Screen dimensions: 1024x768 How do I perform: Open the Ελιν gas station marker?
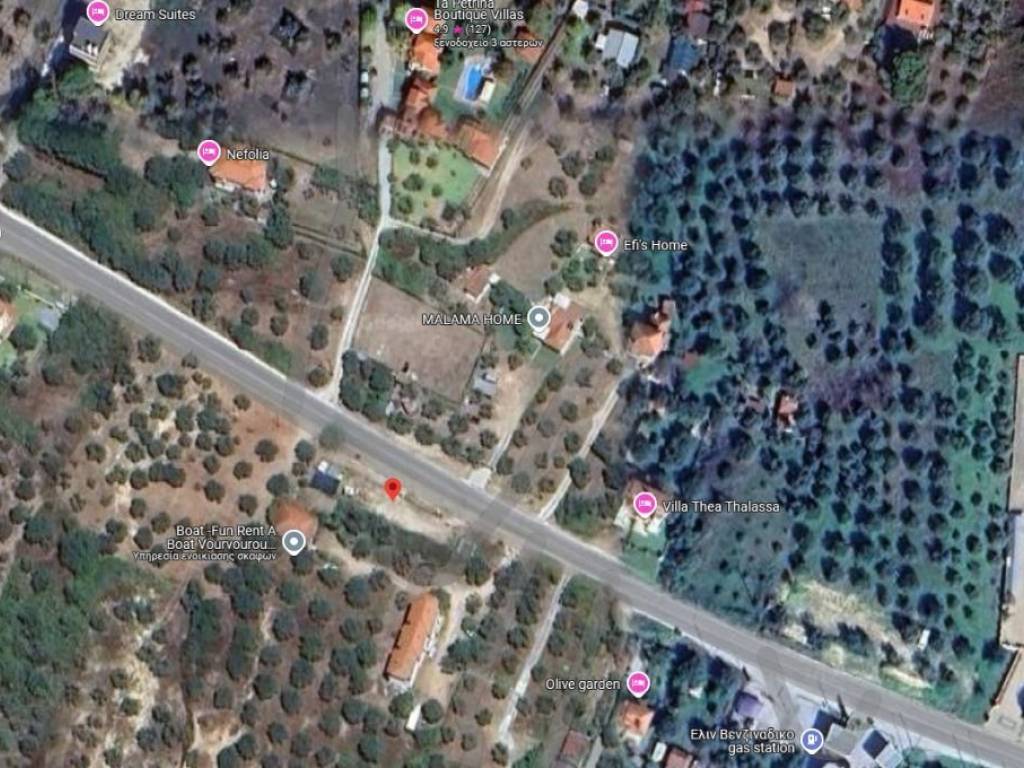coord(812,741)
